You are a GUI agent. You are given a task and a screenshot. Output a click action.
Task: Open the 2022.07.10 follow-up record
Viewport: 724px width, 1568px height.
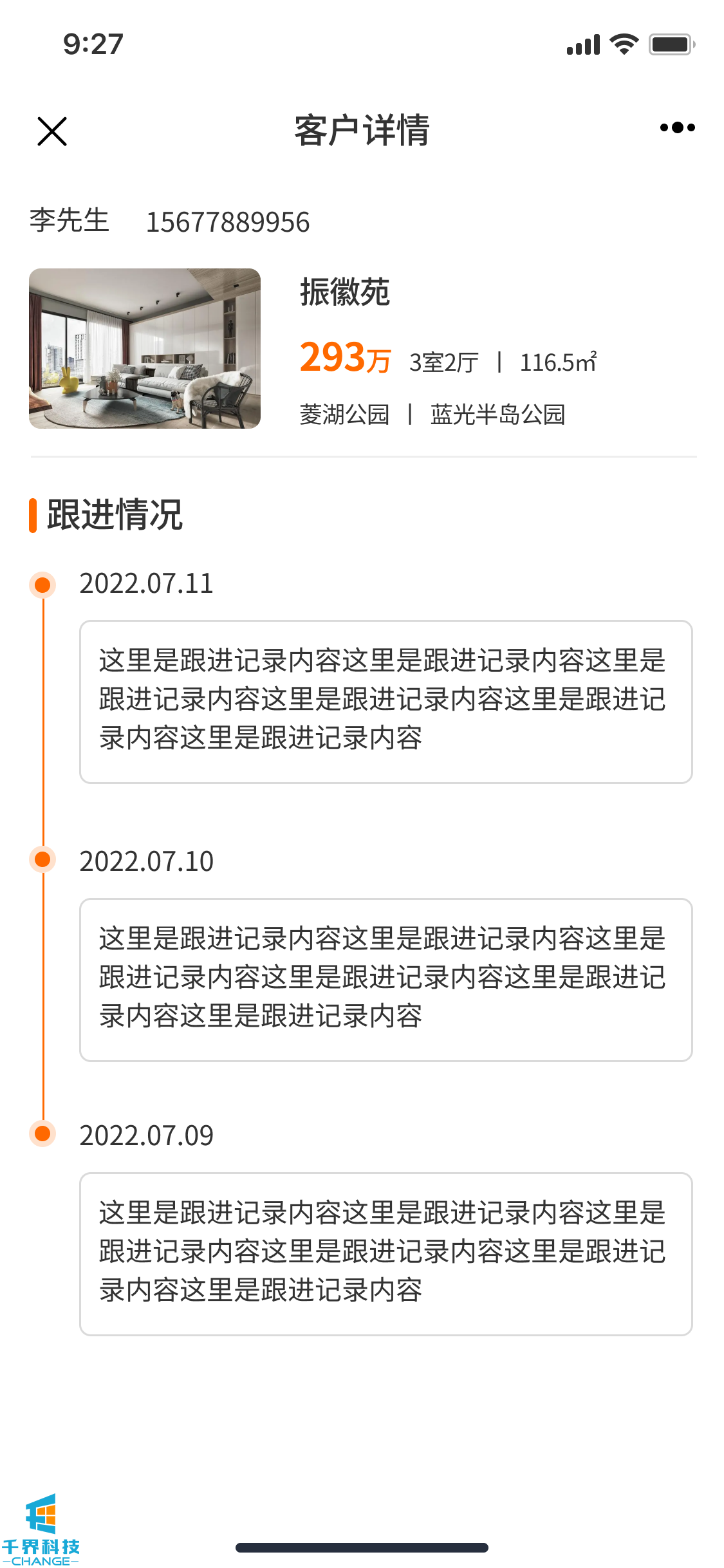[385, 979]
